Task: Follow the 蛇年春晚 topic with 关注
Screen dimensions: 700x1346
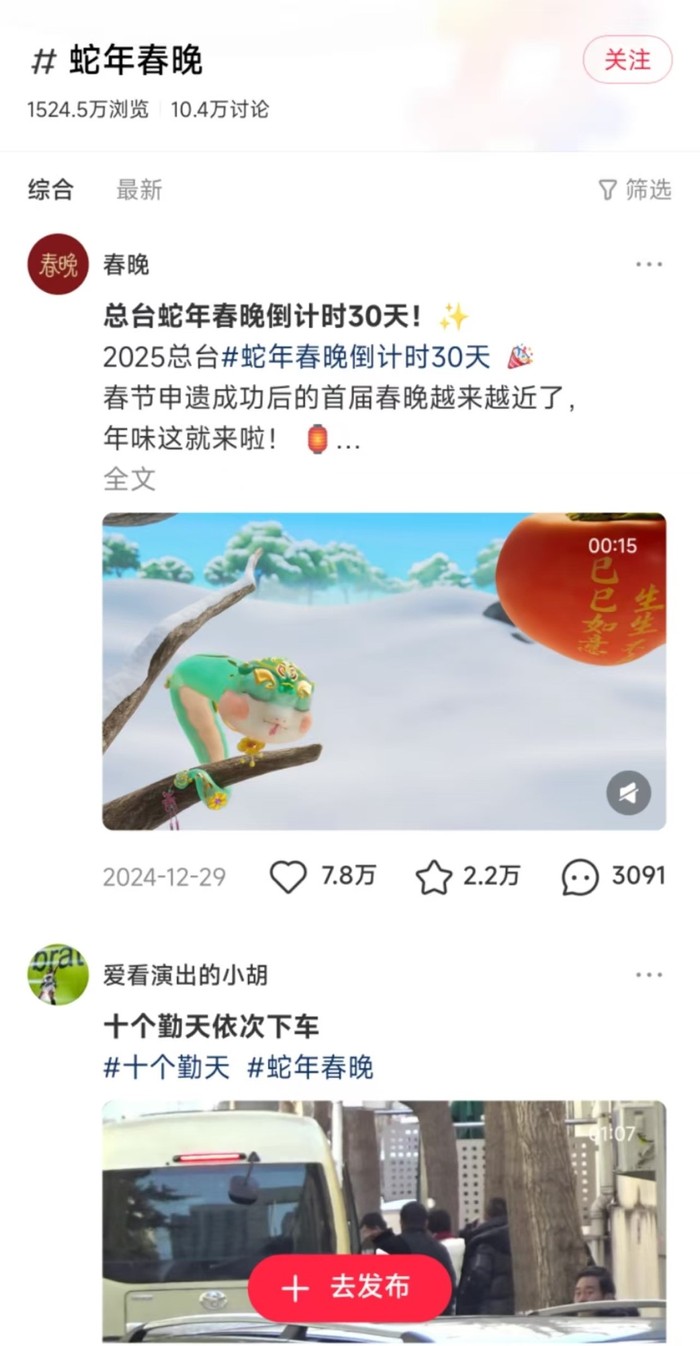Action: pyautogui.click(x=627, y=60)
